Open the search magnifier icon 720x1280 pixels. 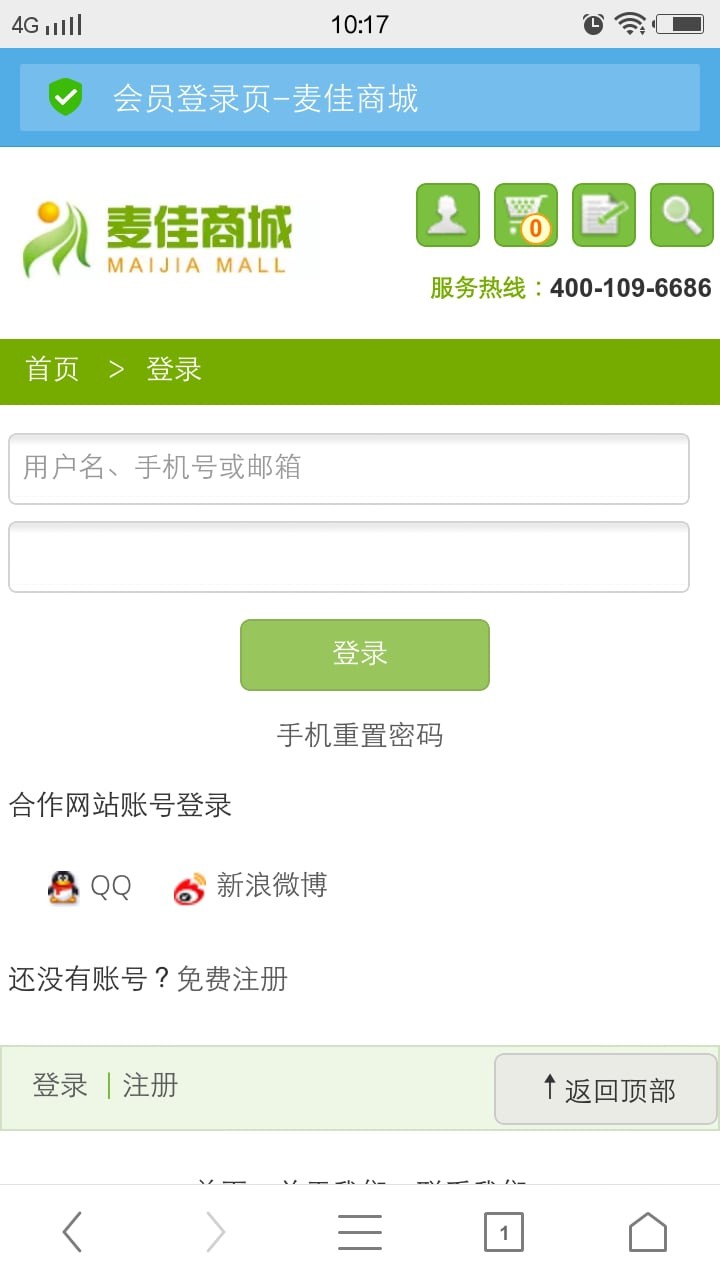click(681, 214)
